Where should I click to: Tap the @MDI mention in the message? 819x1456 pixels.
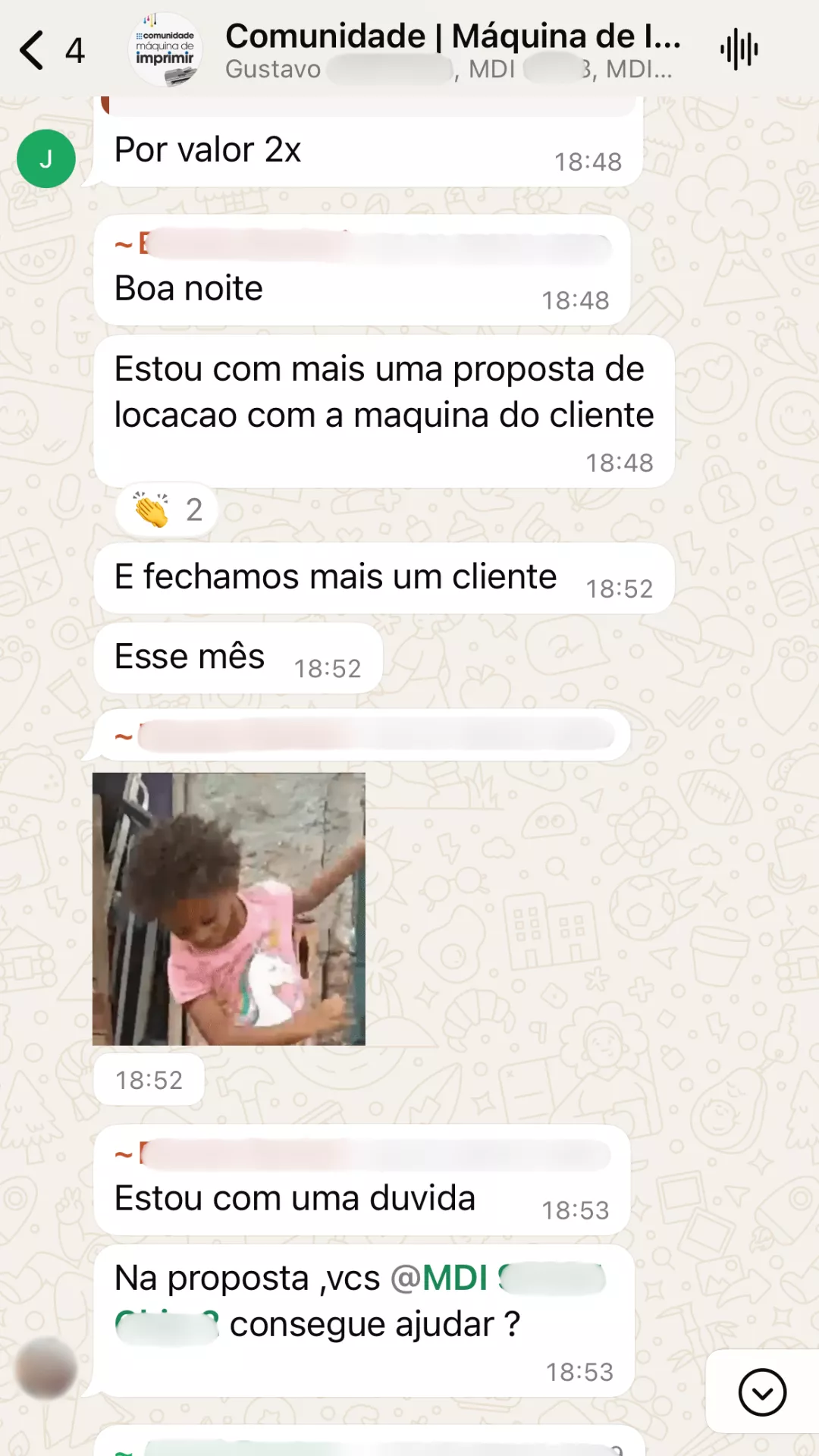tap(453, 1279)
